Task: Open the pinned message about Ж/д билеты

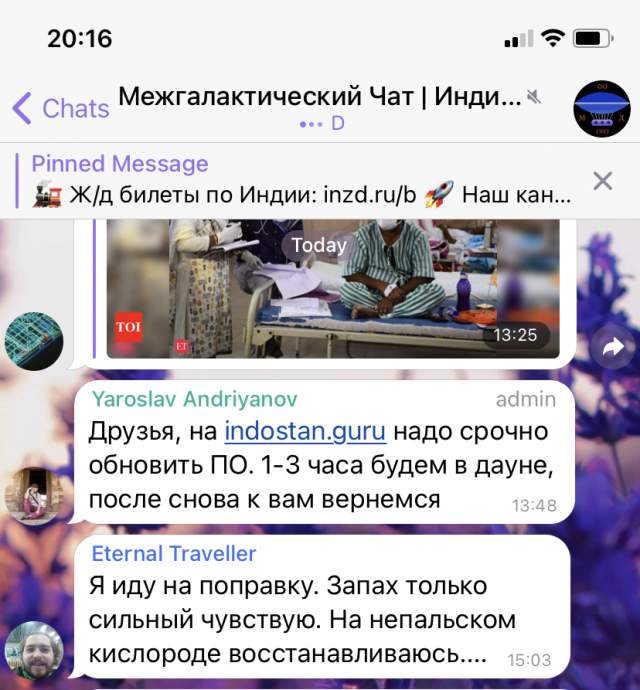Action: click(x=300, y=180)
